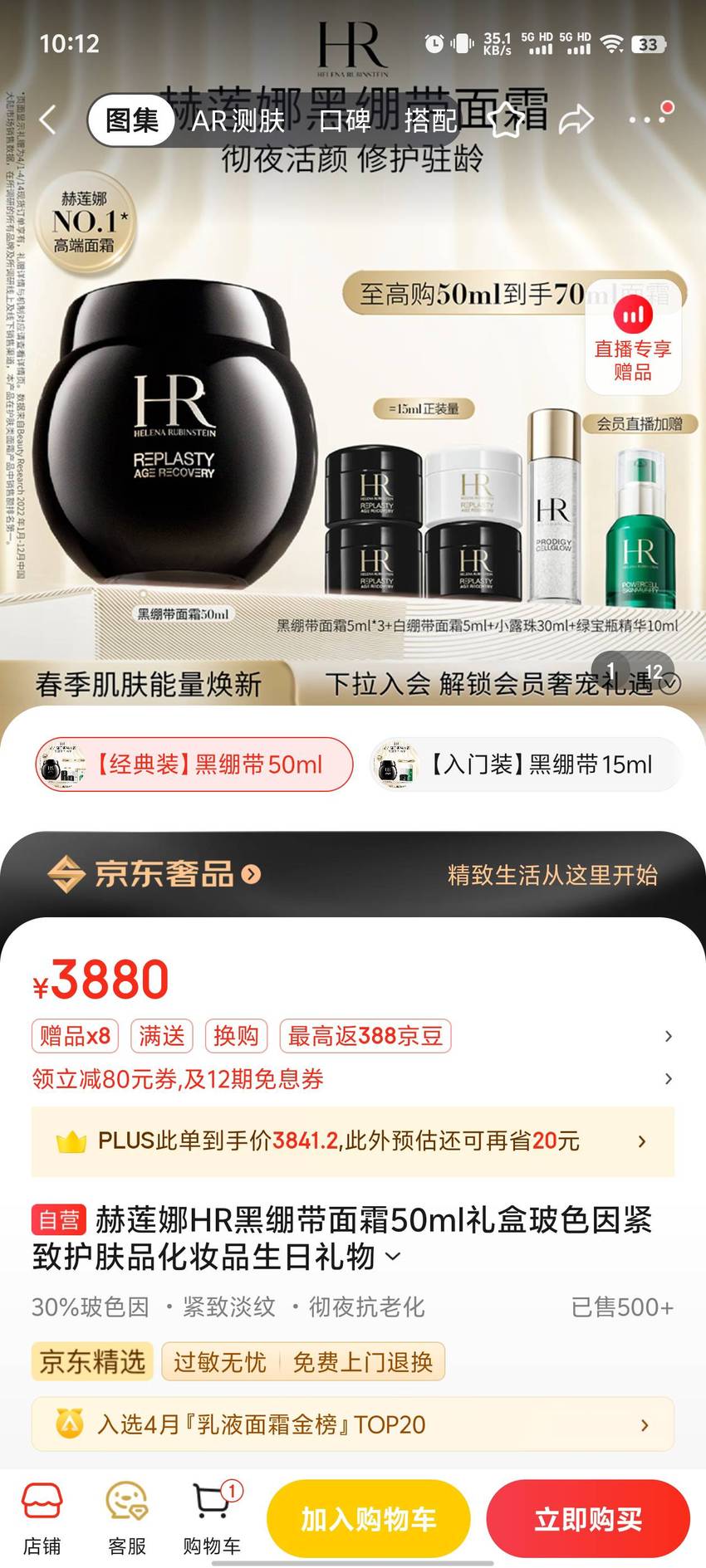Select the 【经典装】黑绷带50ml option
Viewport: 706px width, 1568px height.
tap(194, 764)
